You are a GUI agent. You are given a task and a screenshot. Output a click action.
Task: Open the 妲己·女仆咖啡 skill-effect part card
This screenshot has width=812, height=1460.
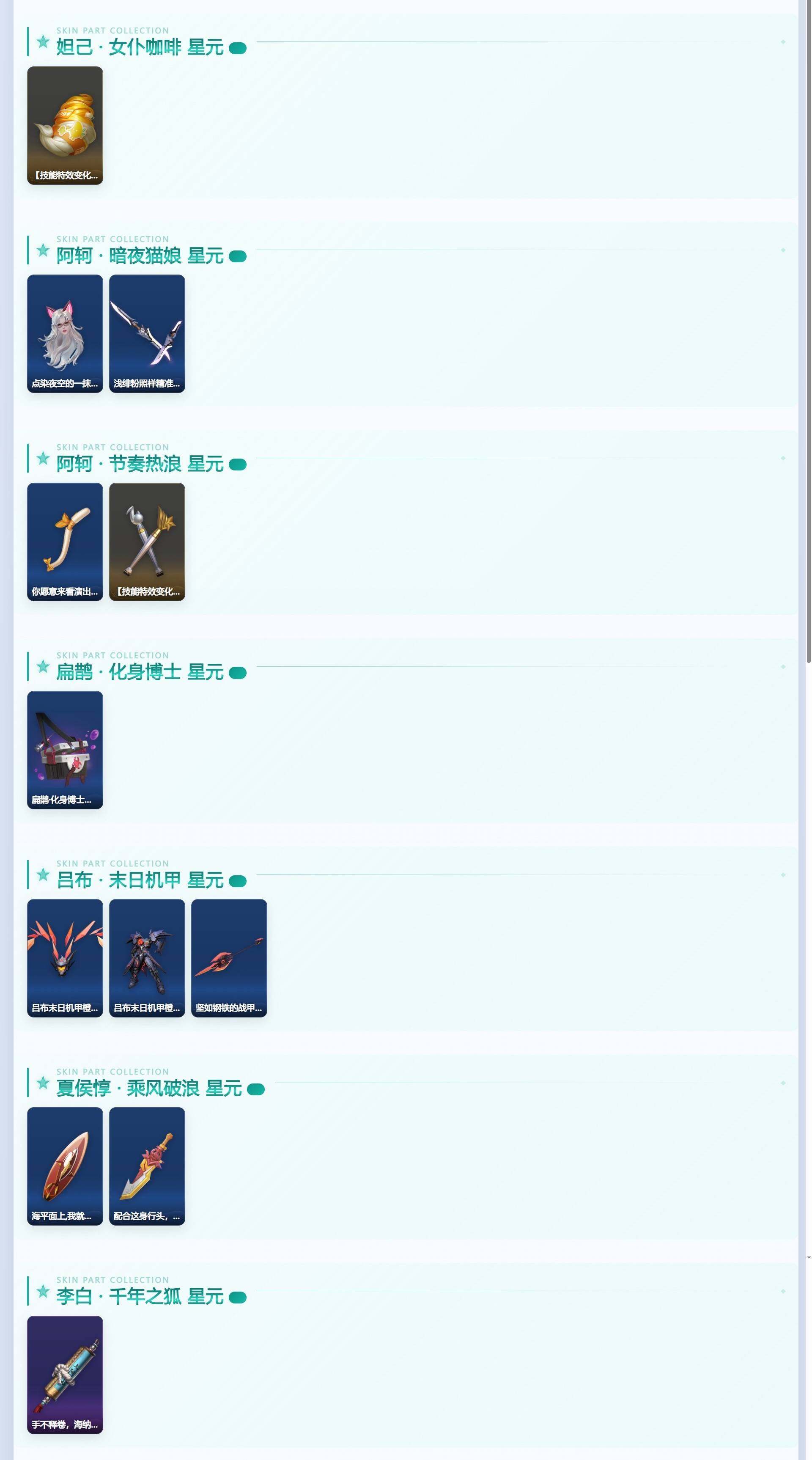(65, 125)
